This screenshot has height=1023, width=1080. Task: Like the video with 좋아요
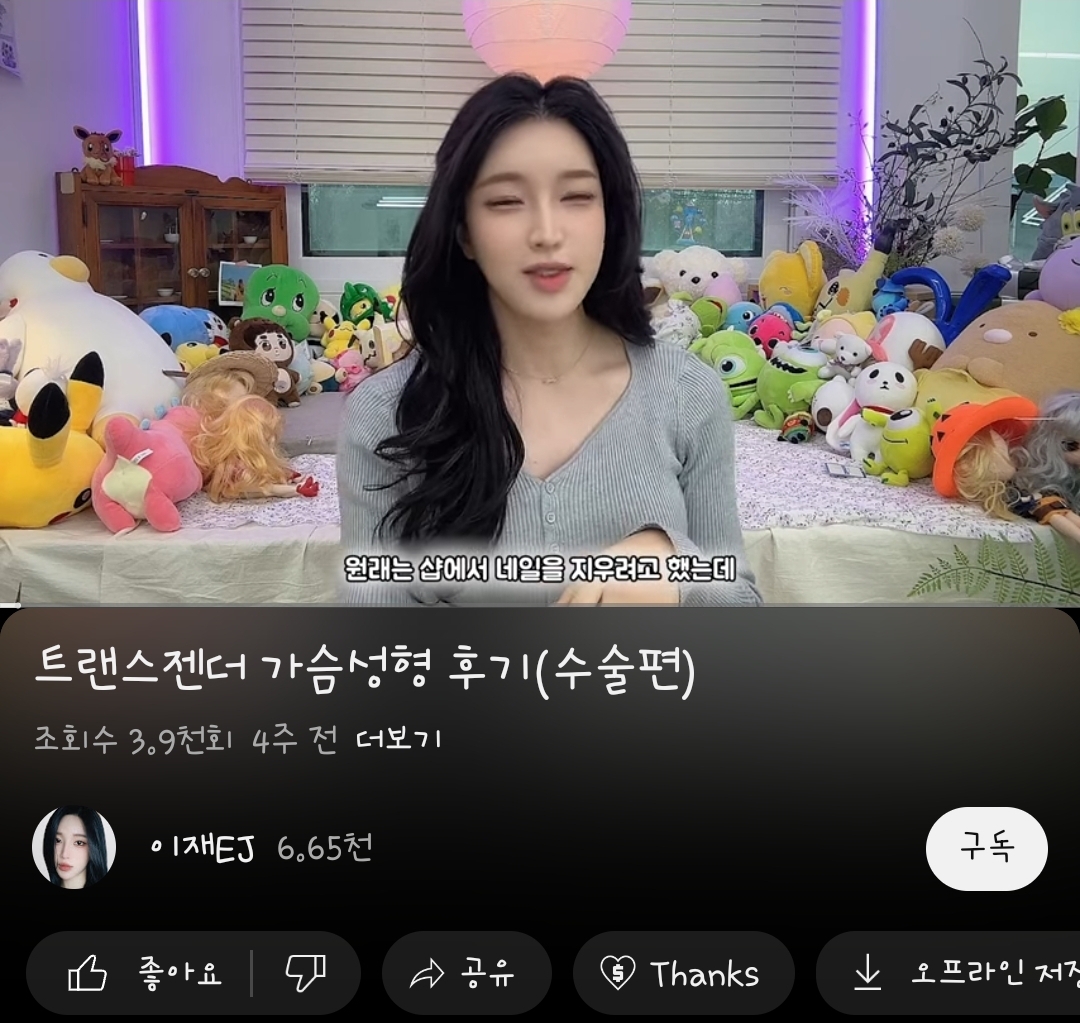point(145,973)
